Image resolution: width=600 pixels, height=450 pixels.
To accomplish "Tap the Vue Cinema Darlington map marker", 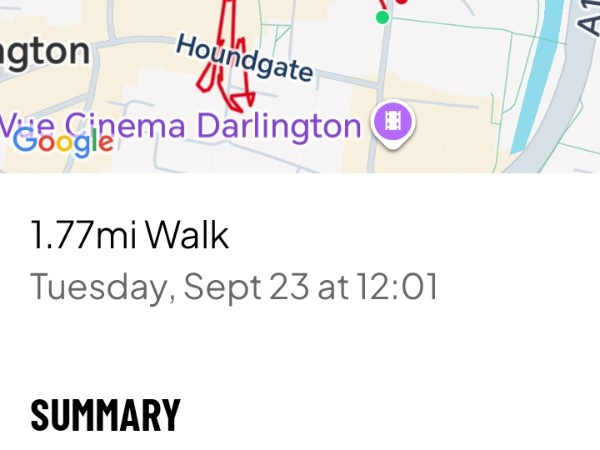I will coord(394,122).
